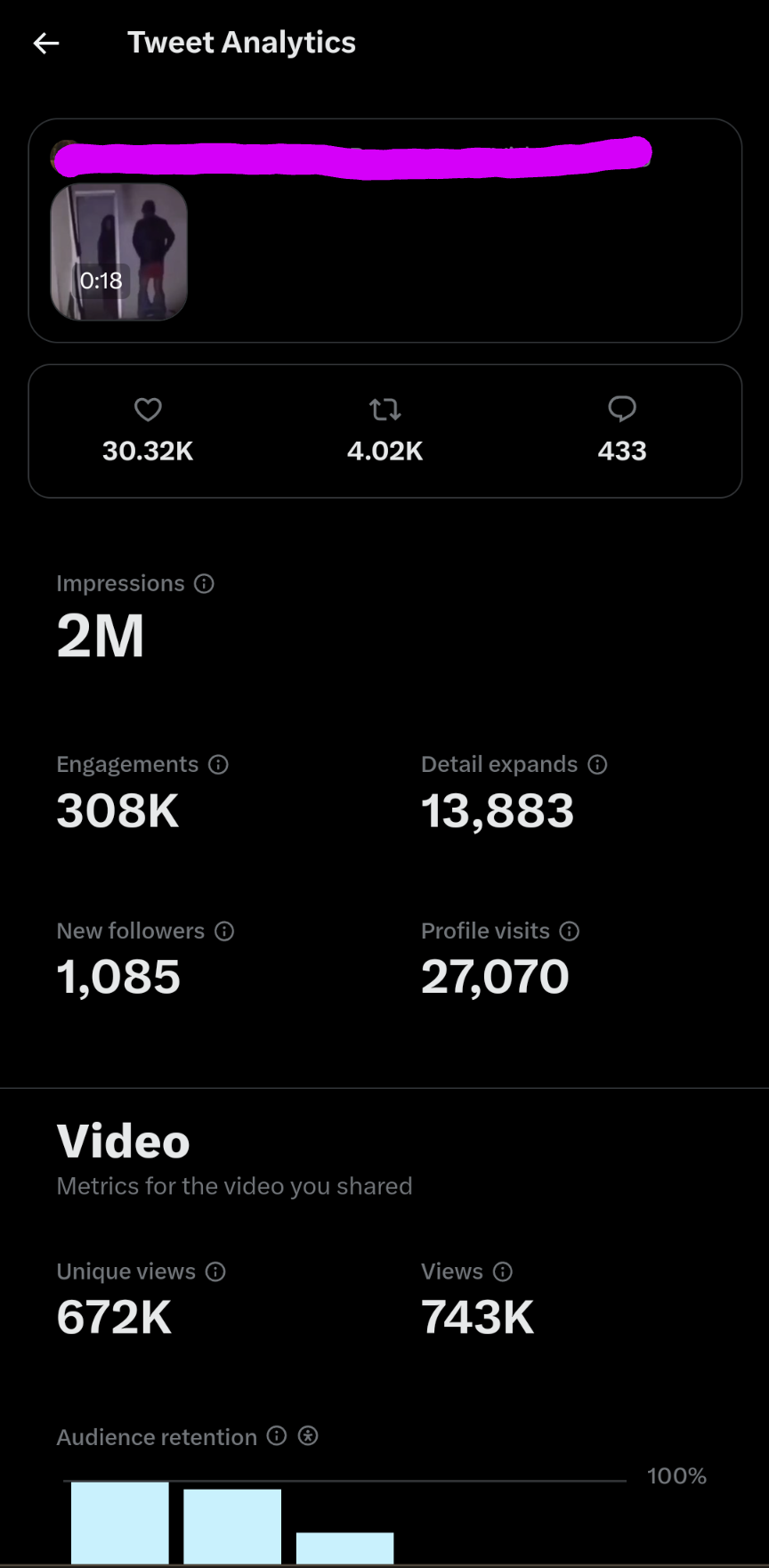769x1568 pixels.
Task: Tap the info icon beside Impressions
Action: (x=204, y=583)
